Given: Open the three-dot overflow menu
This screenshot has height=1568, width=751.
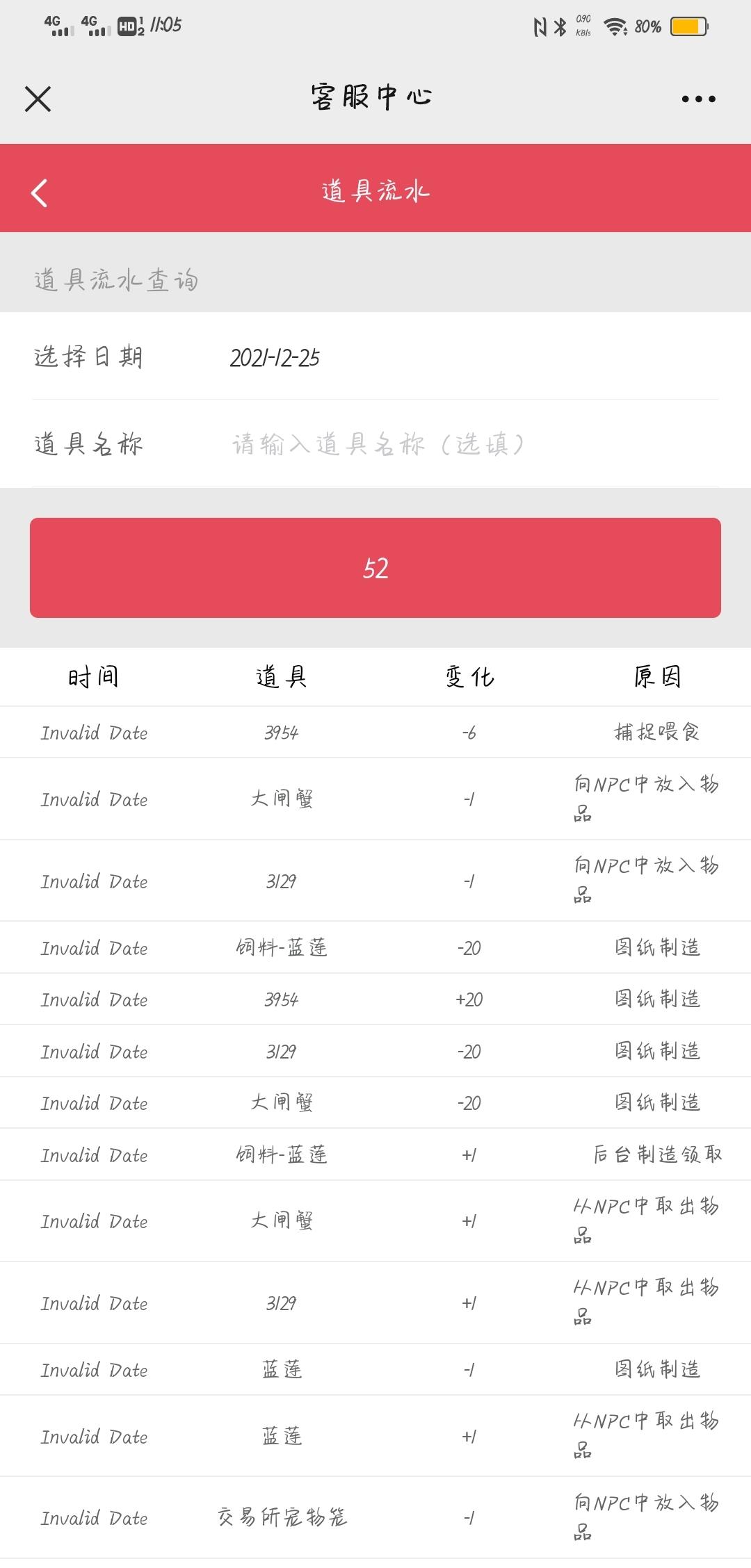Looking at the screenshot, I should 698,99.
